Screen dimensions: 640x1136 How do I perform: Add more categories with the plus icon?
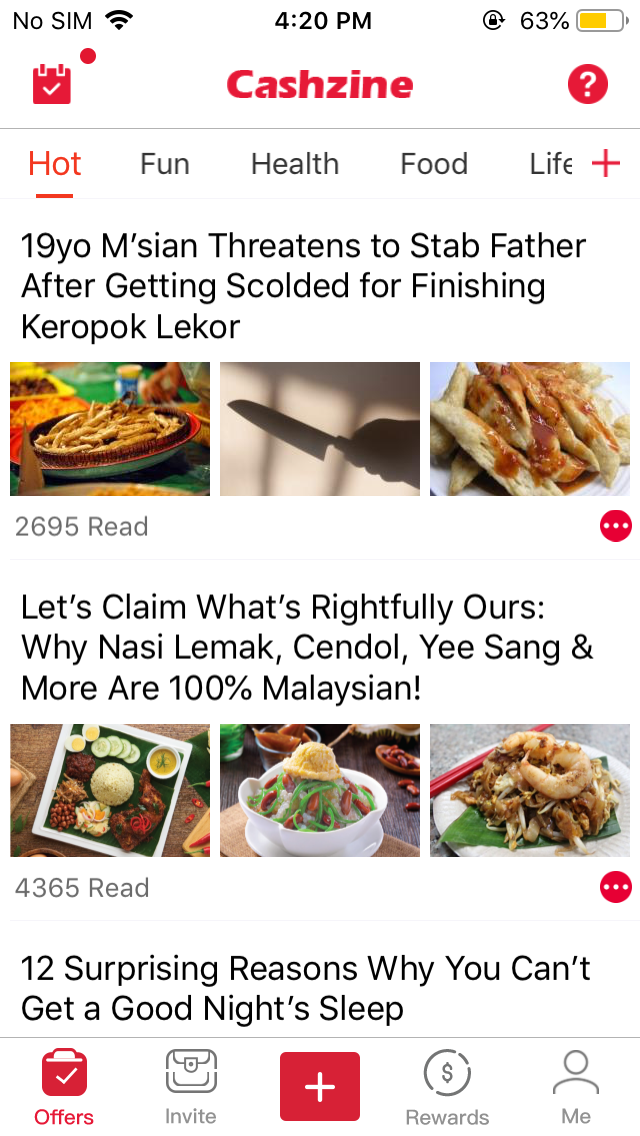coord(607,164)
